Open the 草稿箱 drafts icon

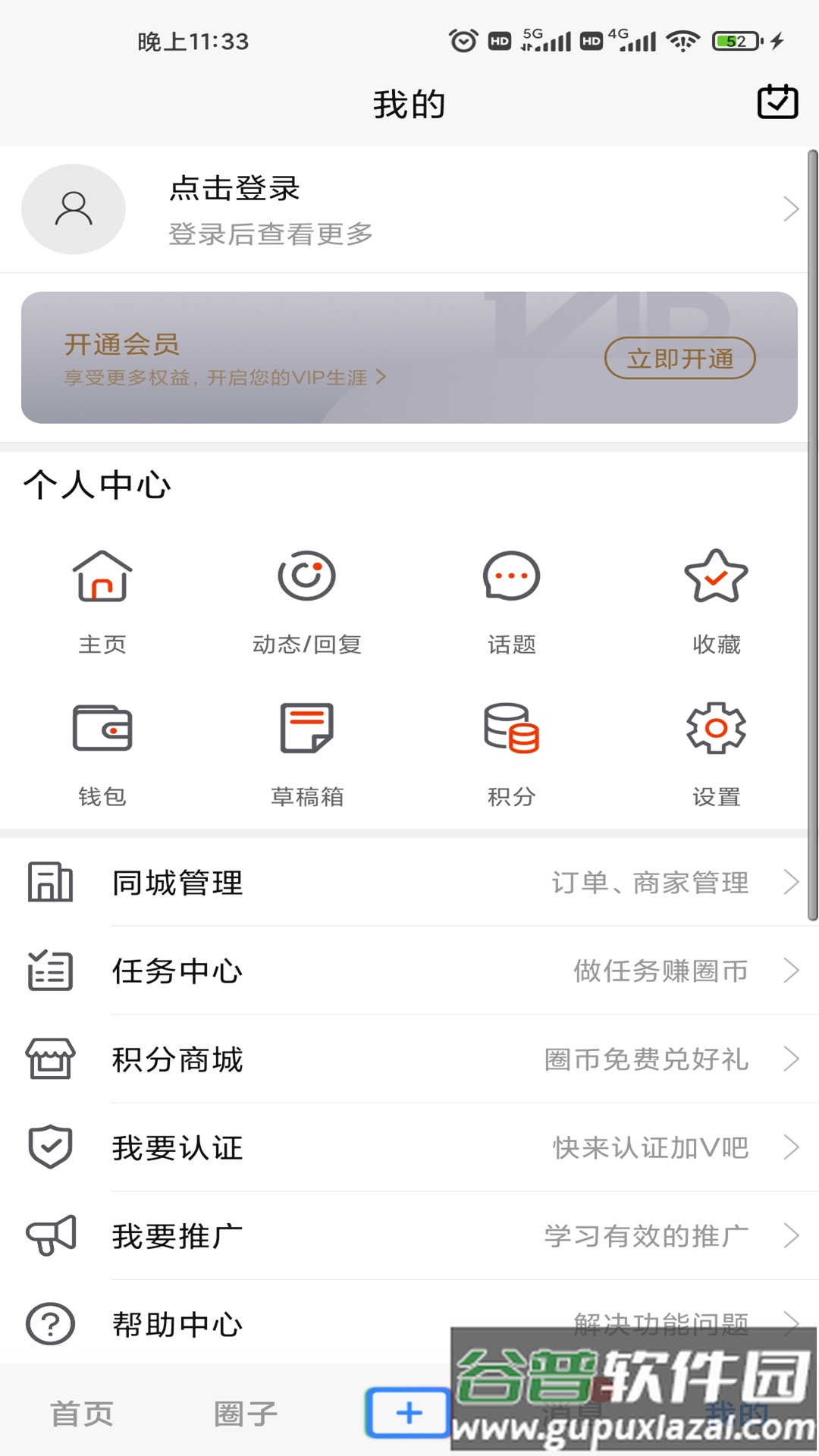(307, 728)
